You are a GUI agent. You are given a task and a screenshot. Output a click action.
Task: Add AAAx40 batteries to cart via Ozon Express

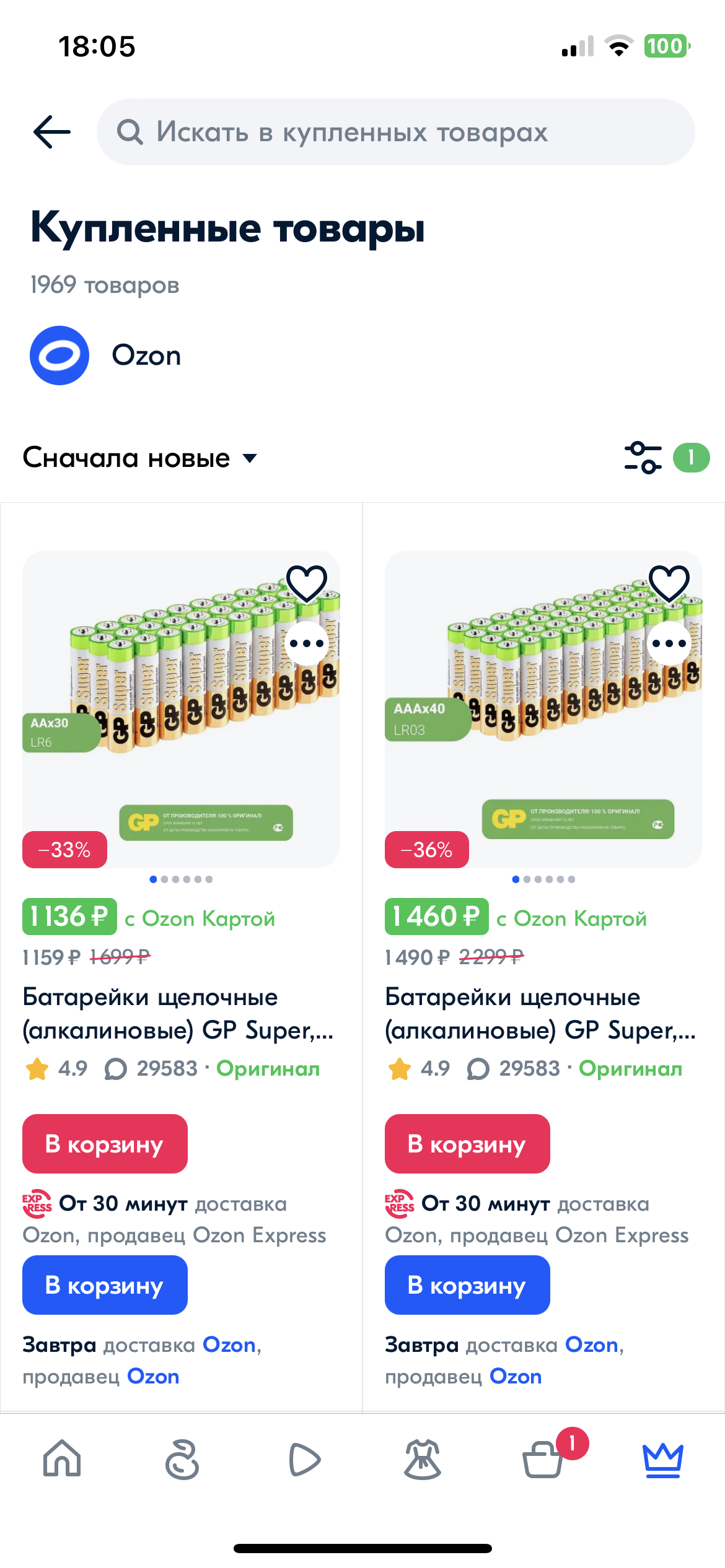[467, 1144]
